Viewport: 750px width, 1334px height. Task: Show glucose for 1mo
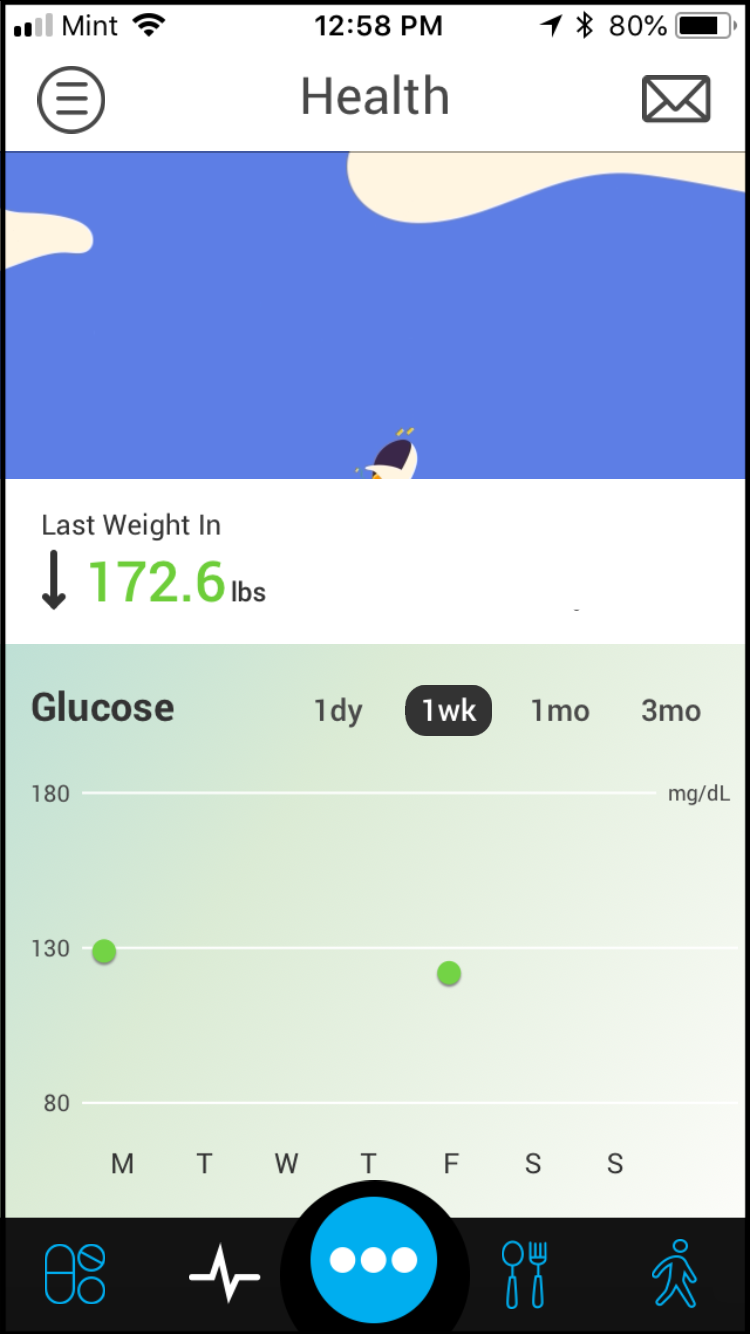click(560, 711)
